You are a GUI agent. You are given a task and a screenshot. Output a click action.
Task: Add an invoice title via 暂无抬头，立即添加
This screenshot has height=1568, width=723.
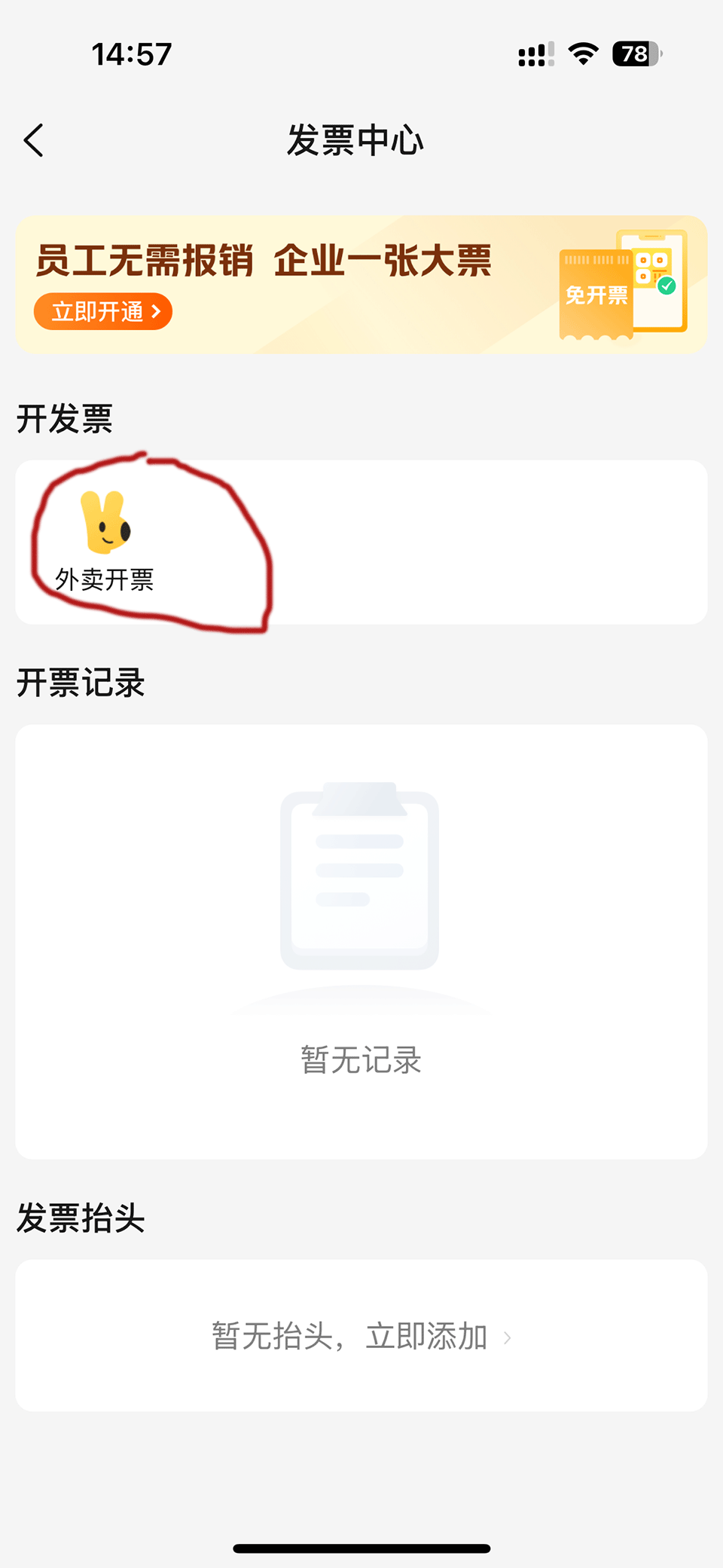[x=361, y=1336]
